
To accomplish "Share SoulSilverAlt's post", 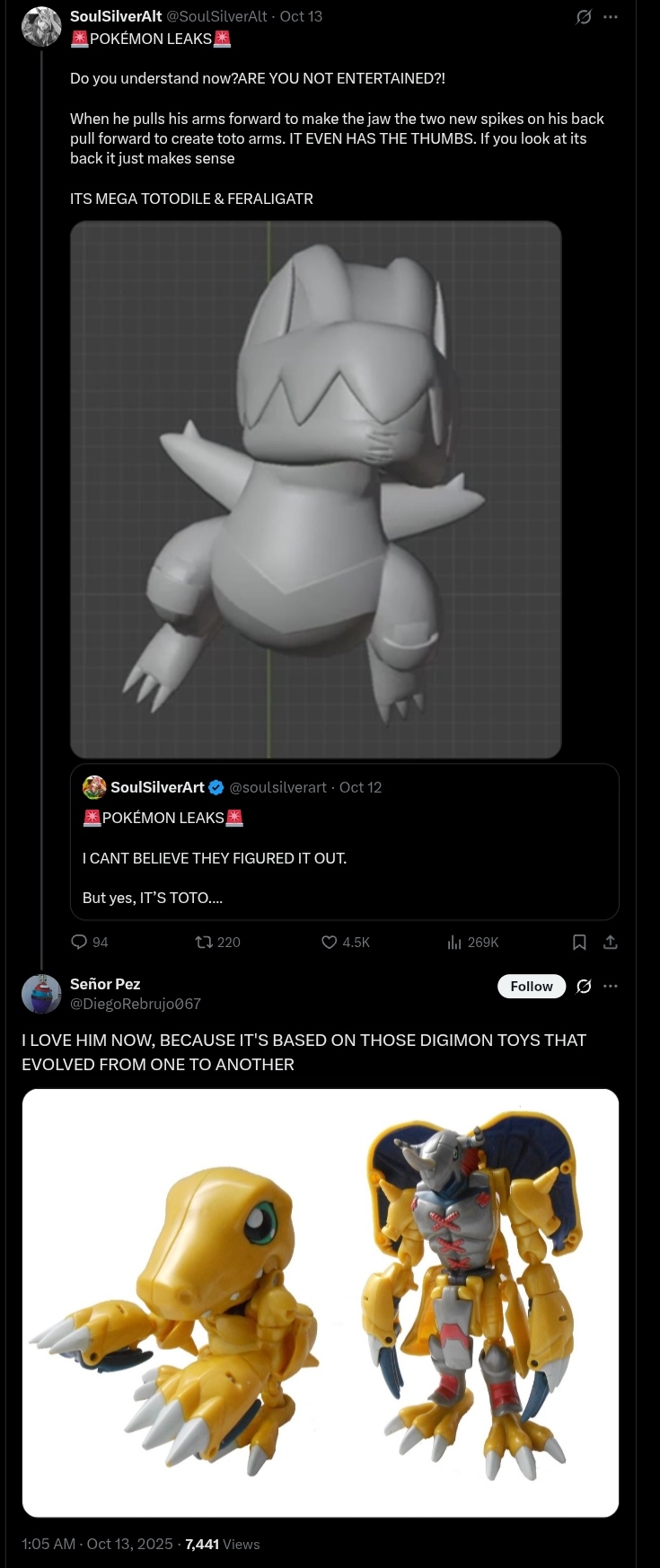I will [x=611, y=942].
